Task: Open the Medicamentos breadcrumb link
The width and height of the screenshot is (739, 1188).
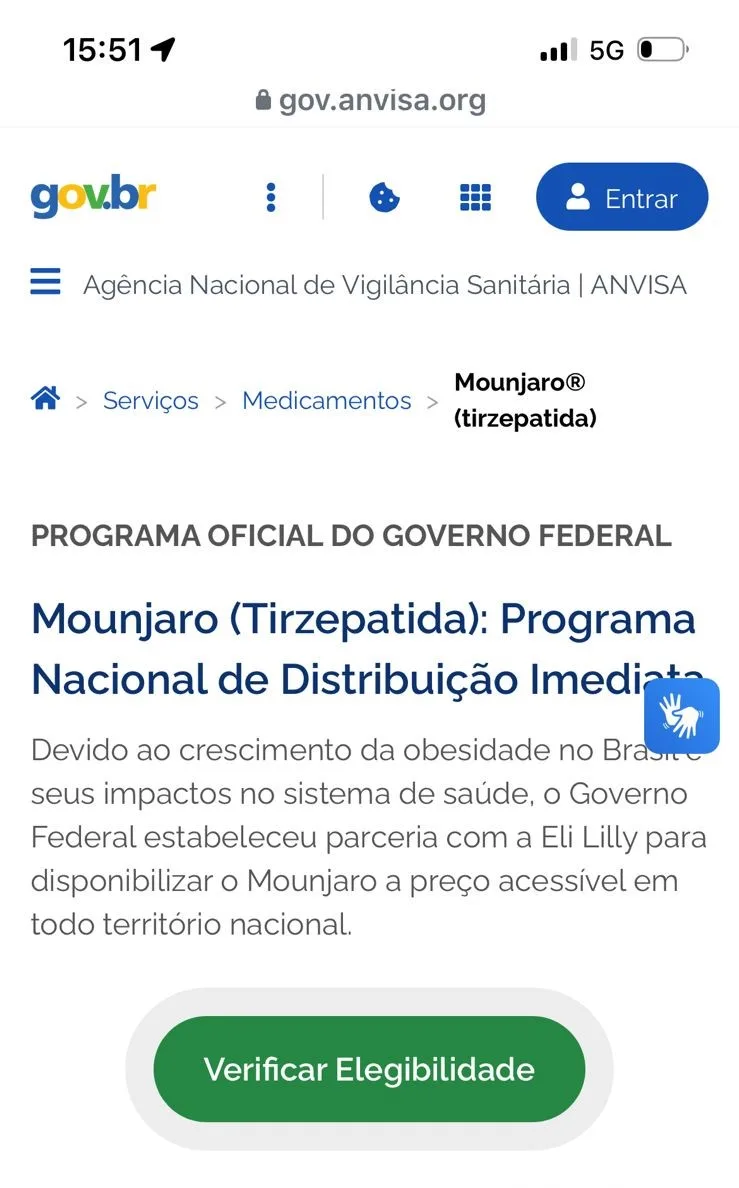Action: point(326,400)
